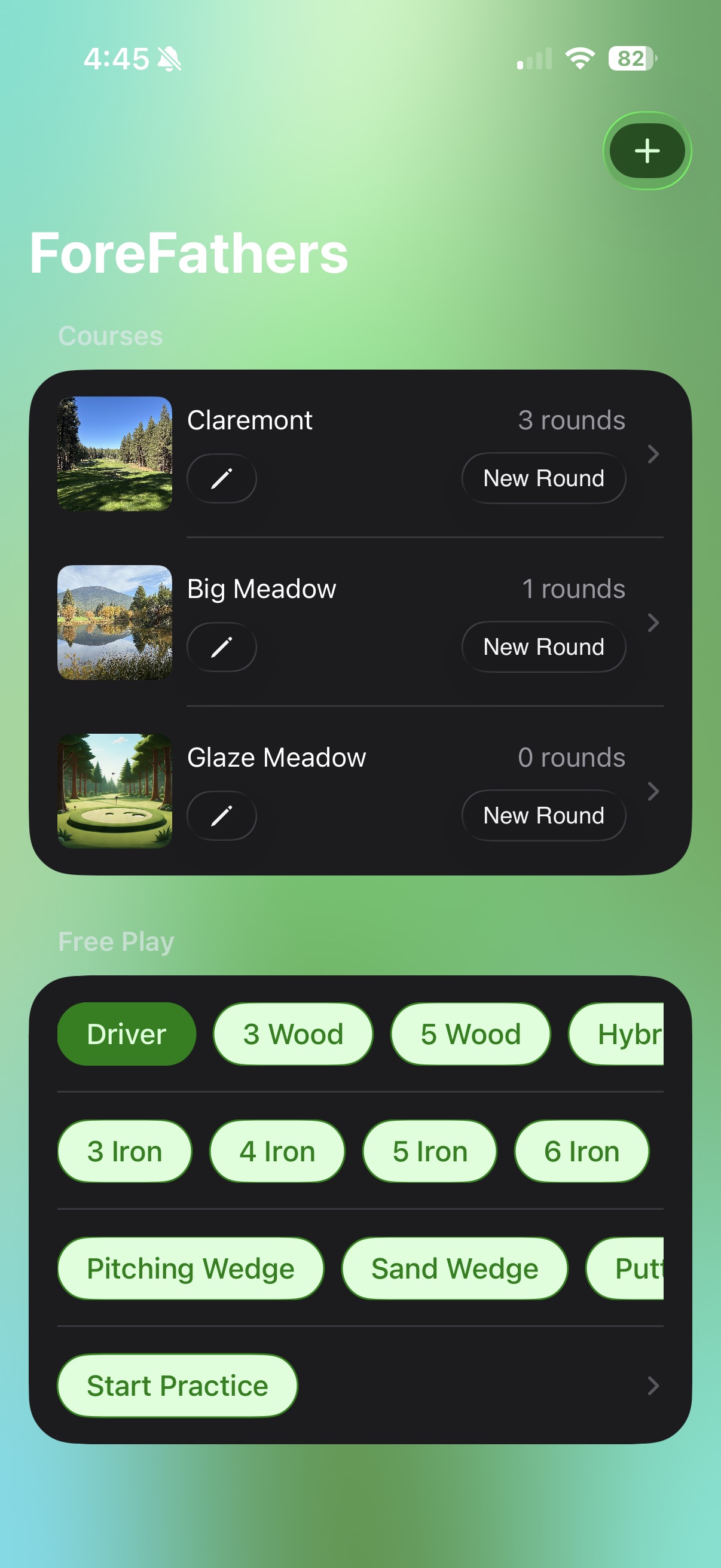Open Glaze Meadow course details chevron
721x1568 pixels.
[x=653, y=791]
